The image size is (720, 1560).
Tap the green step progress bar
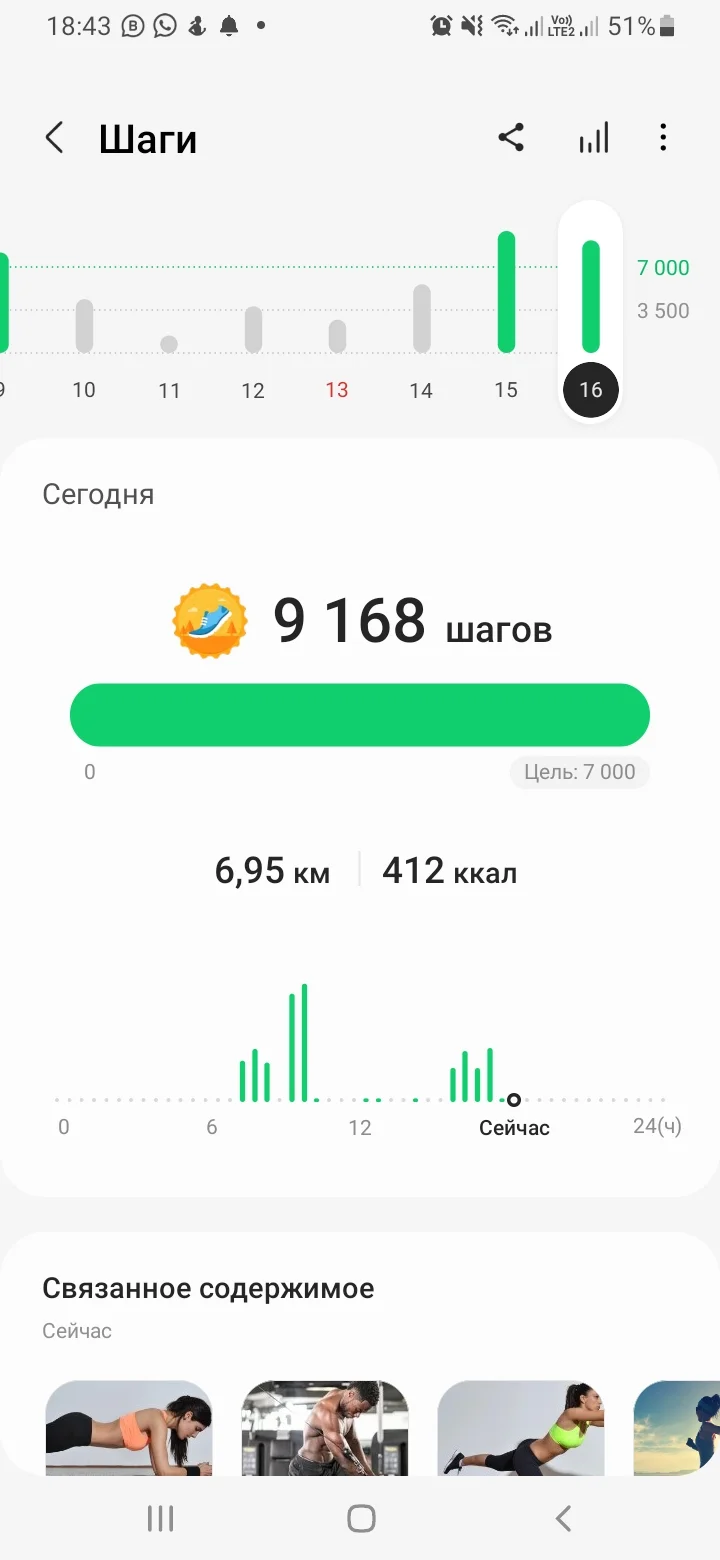359,714
